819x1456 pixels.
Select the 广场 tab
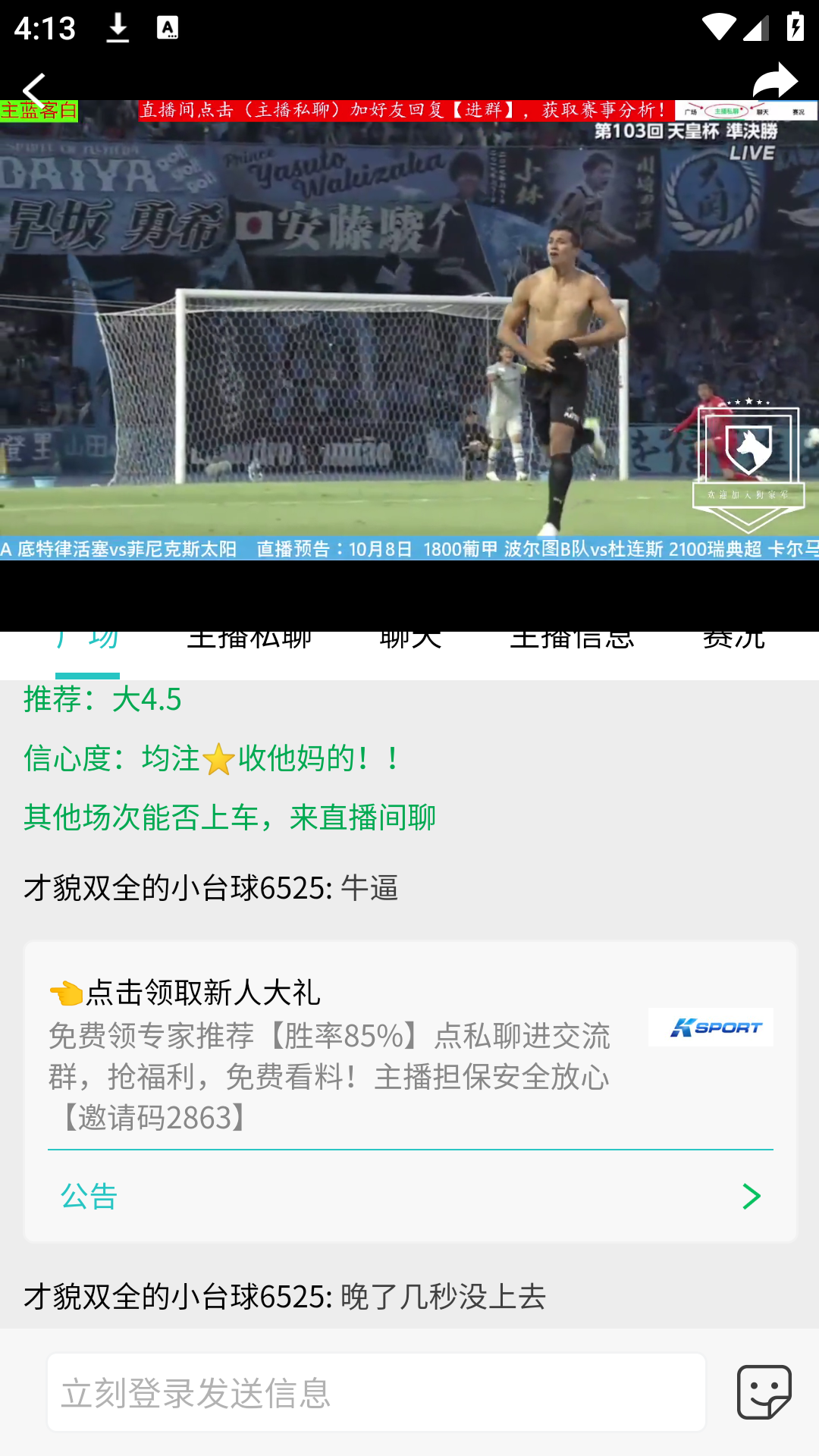coord(88,645)
